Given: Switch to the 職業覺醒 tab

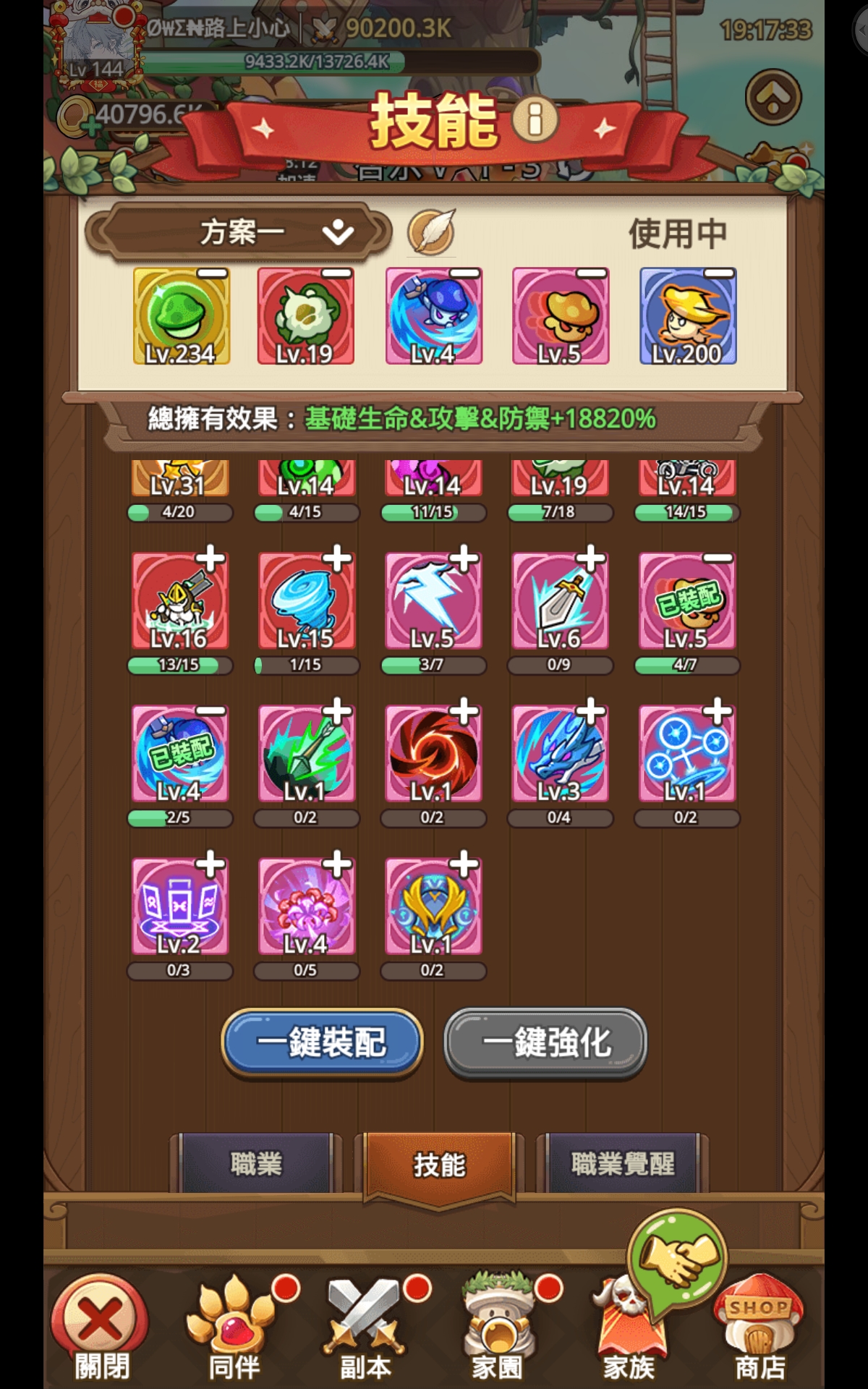Looking at the screenshot, I should (x=622, y=1164).
